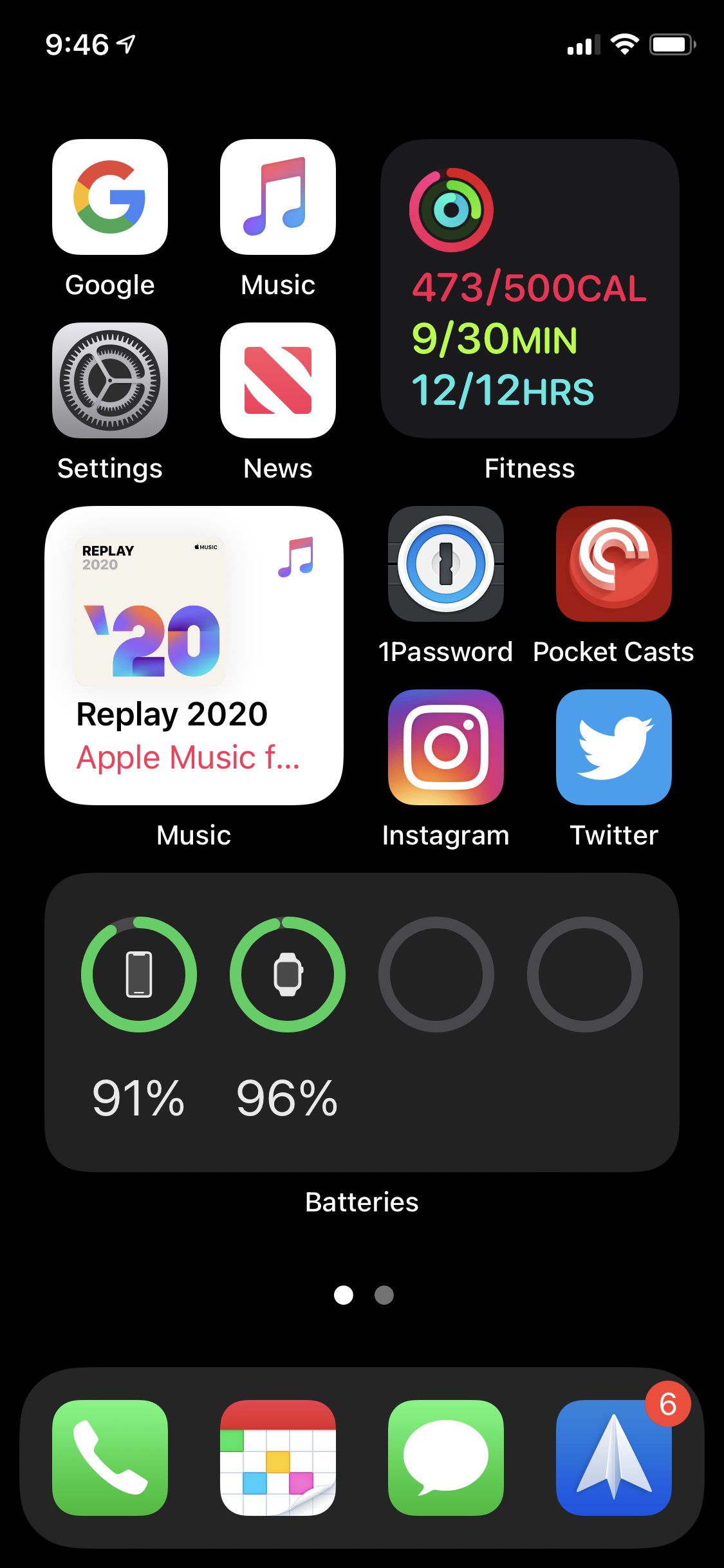Open the News app
The width and height of the screenshot is (724, 1568).
[277, 380]
